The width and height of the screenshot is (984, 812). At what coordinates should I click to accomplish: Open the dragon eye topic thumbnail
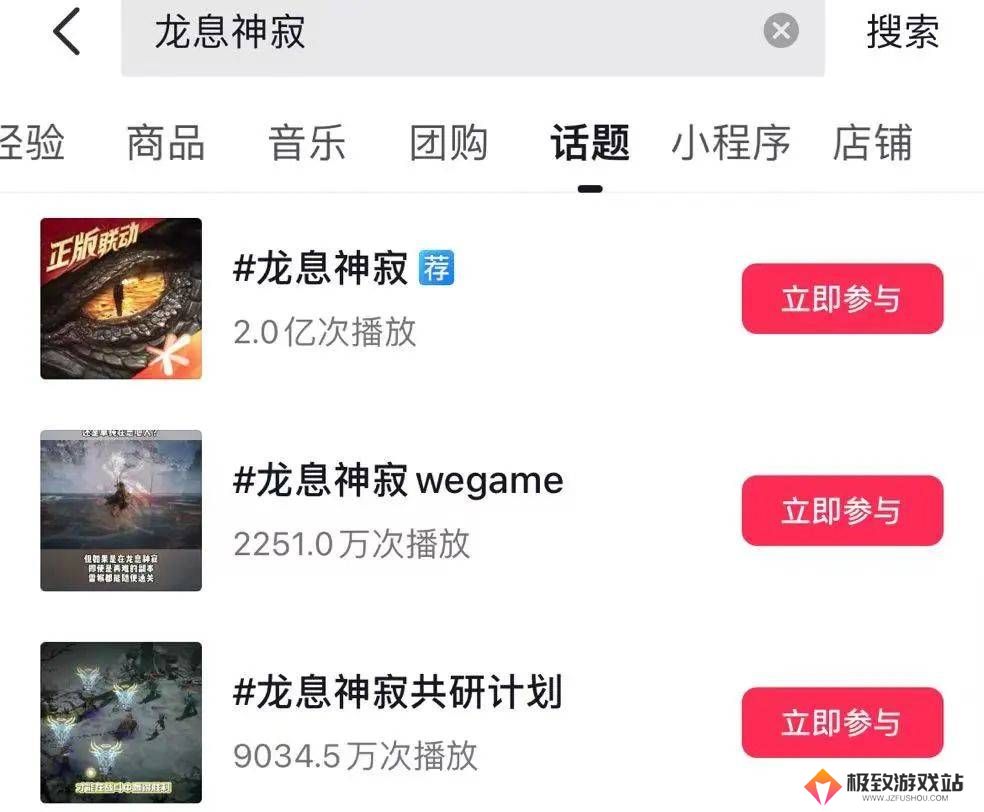121,299
